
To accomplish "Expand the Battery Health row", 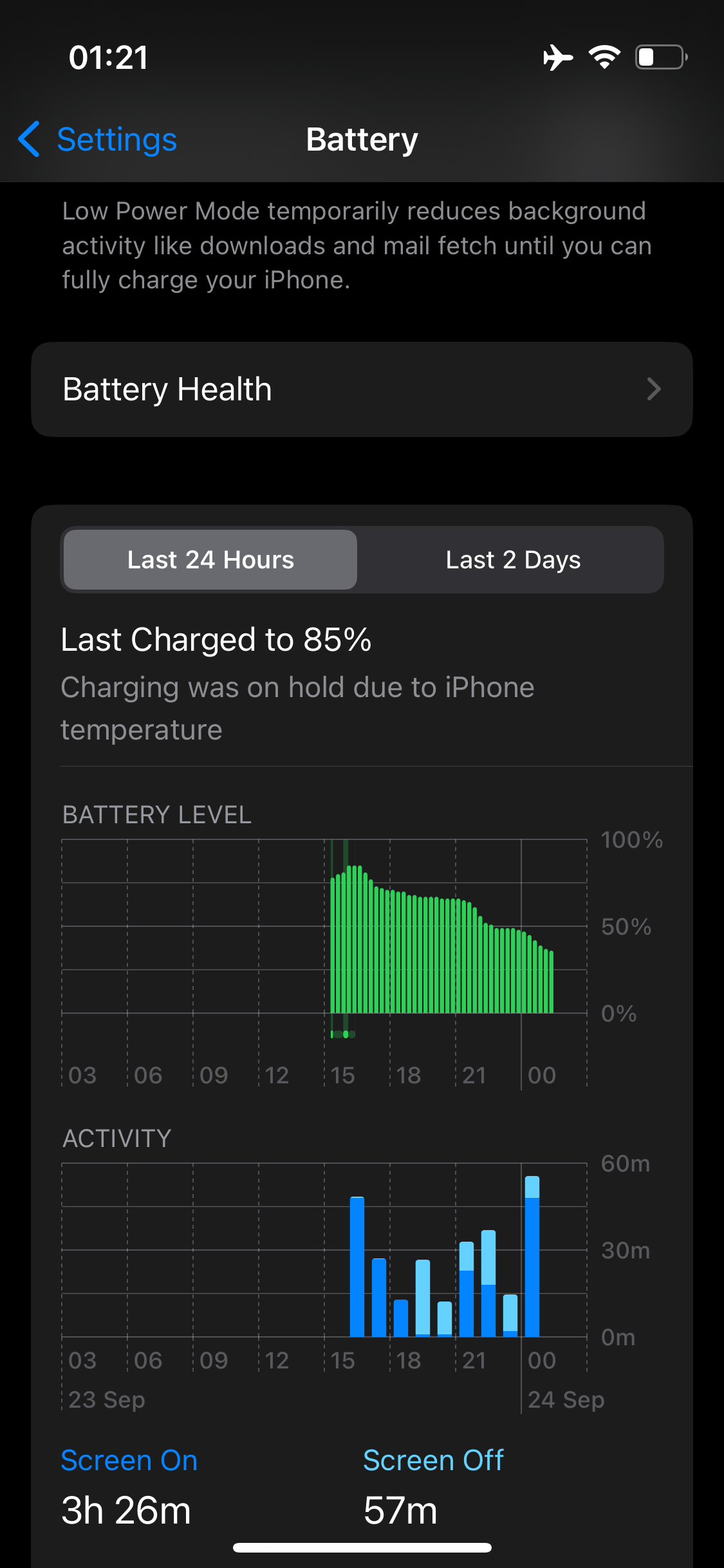I will coord(362,389).
